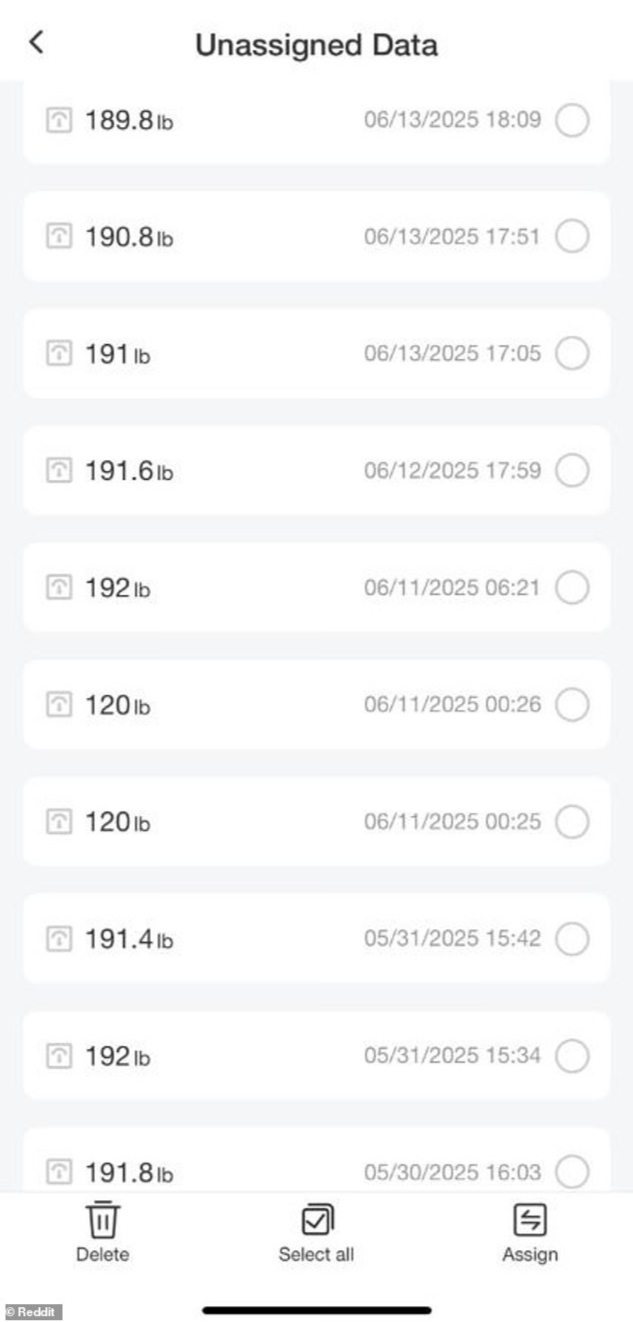
Task: Mark the 191.6 lb reading from 06/12/2025
Action: [572, 470]
